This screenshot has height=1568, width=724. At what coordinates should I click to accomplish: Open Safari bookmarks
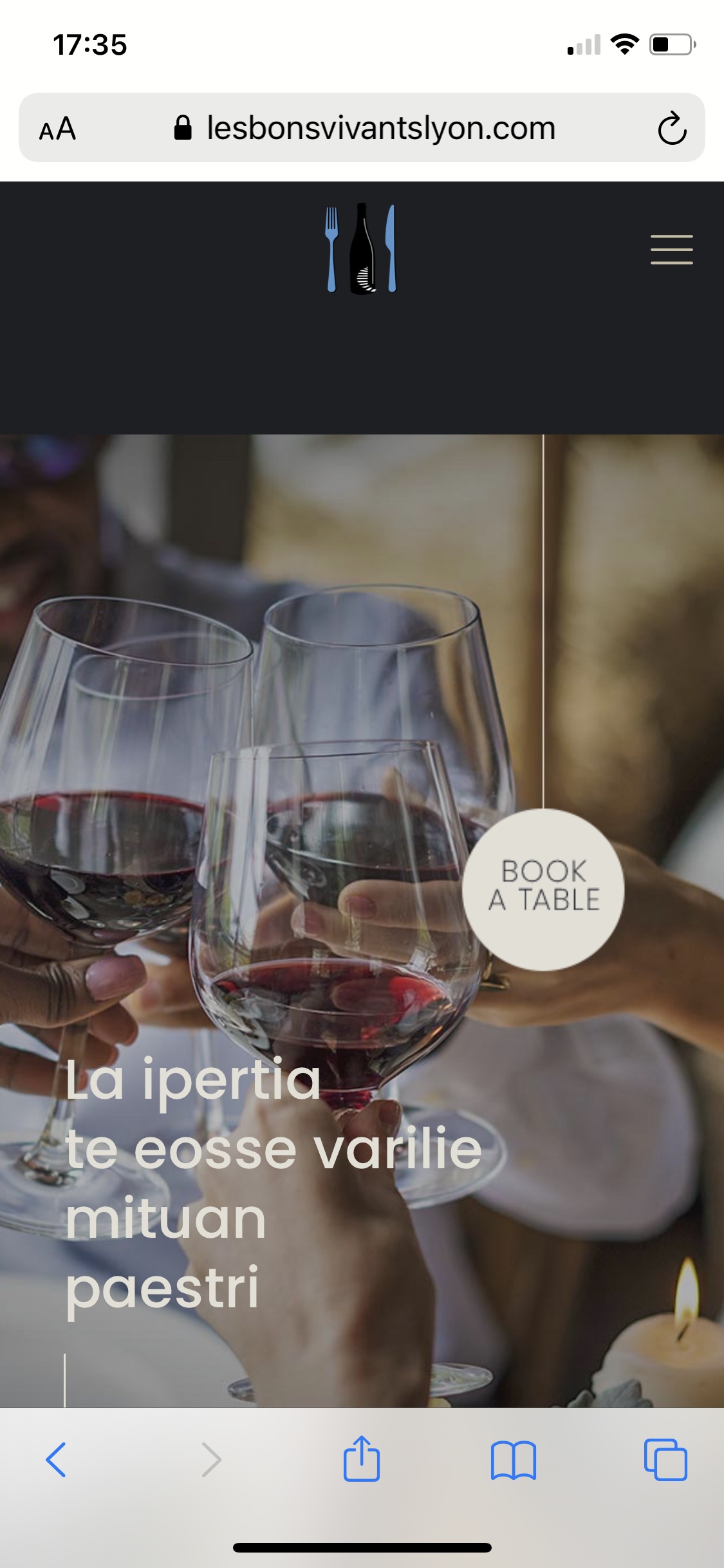(x=513, y=1460)
